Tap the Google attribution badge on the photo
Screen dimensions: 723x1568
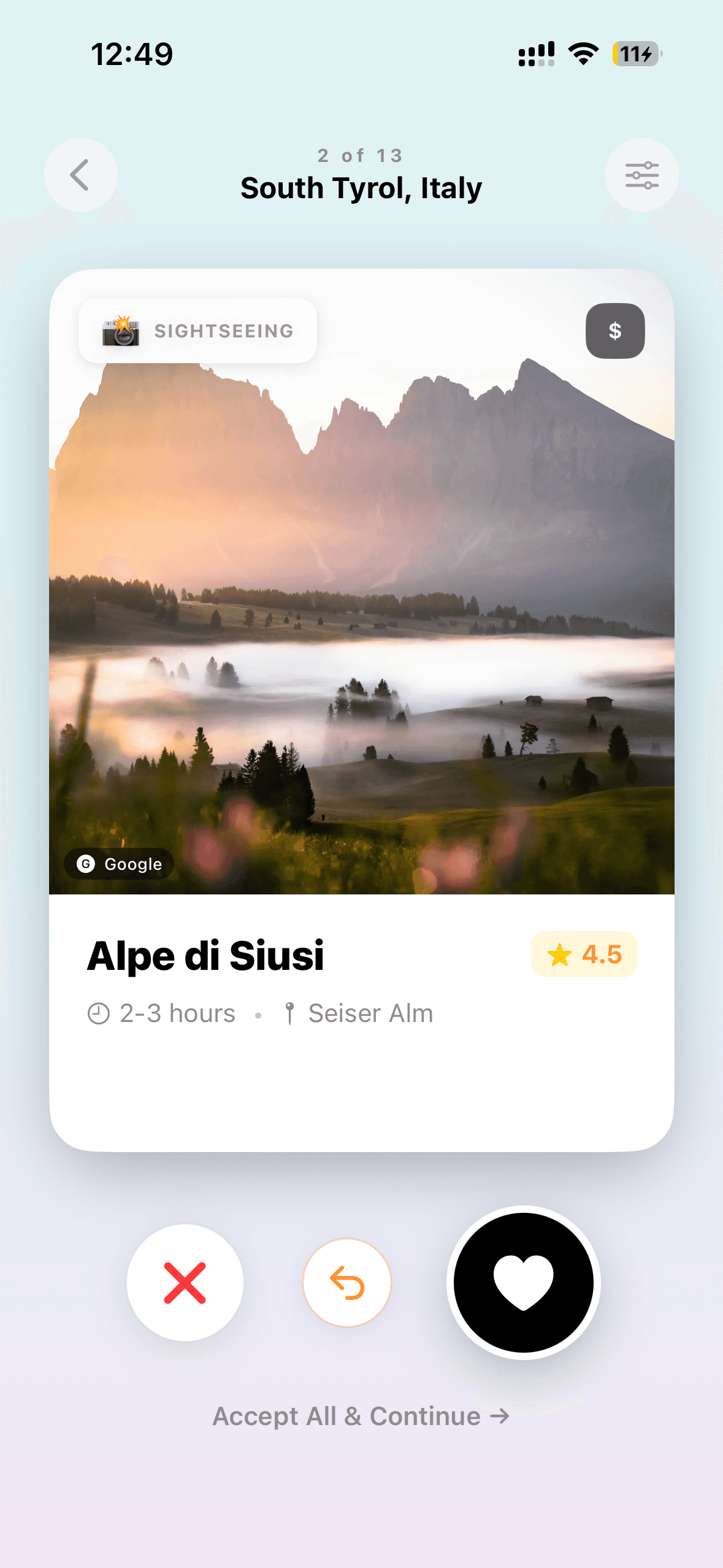[x=118, y=864]
